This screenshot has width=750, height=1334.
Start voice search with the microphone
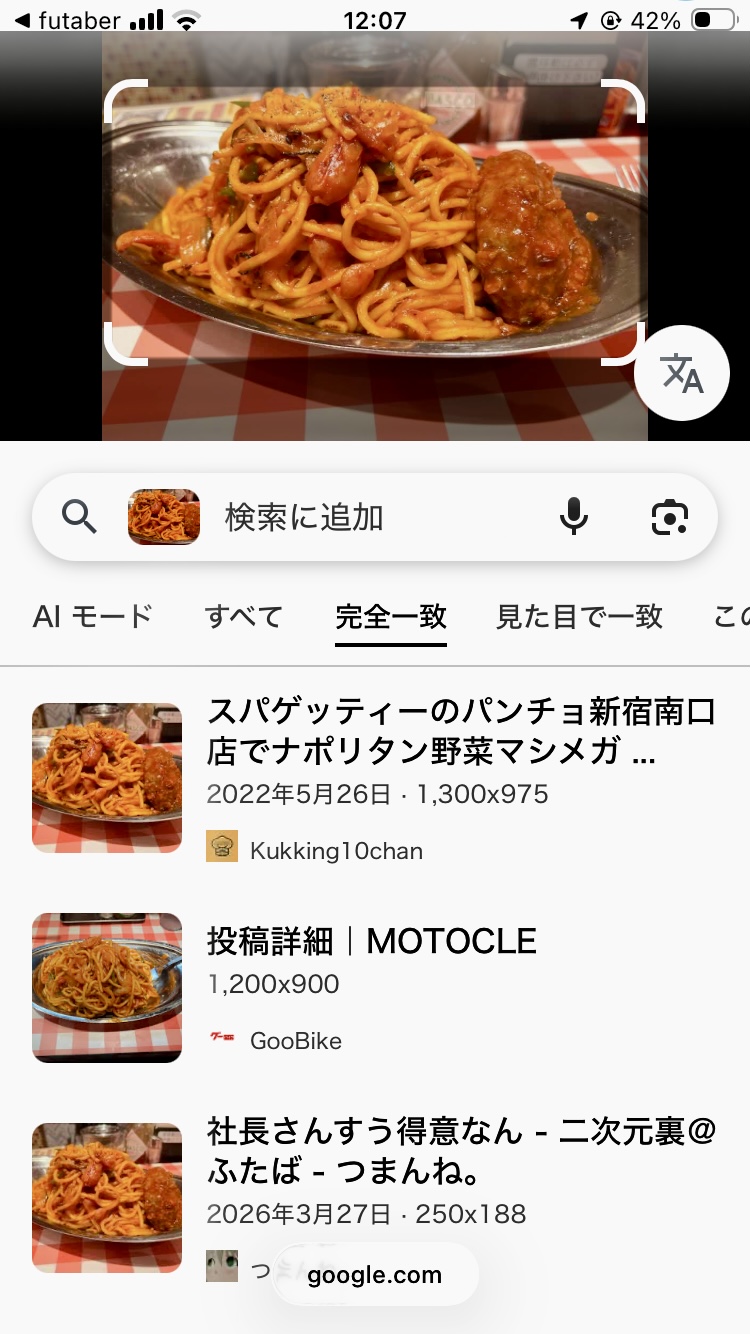(573, 517)
